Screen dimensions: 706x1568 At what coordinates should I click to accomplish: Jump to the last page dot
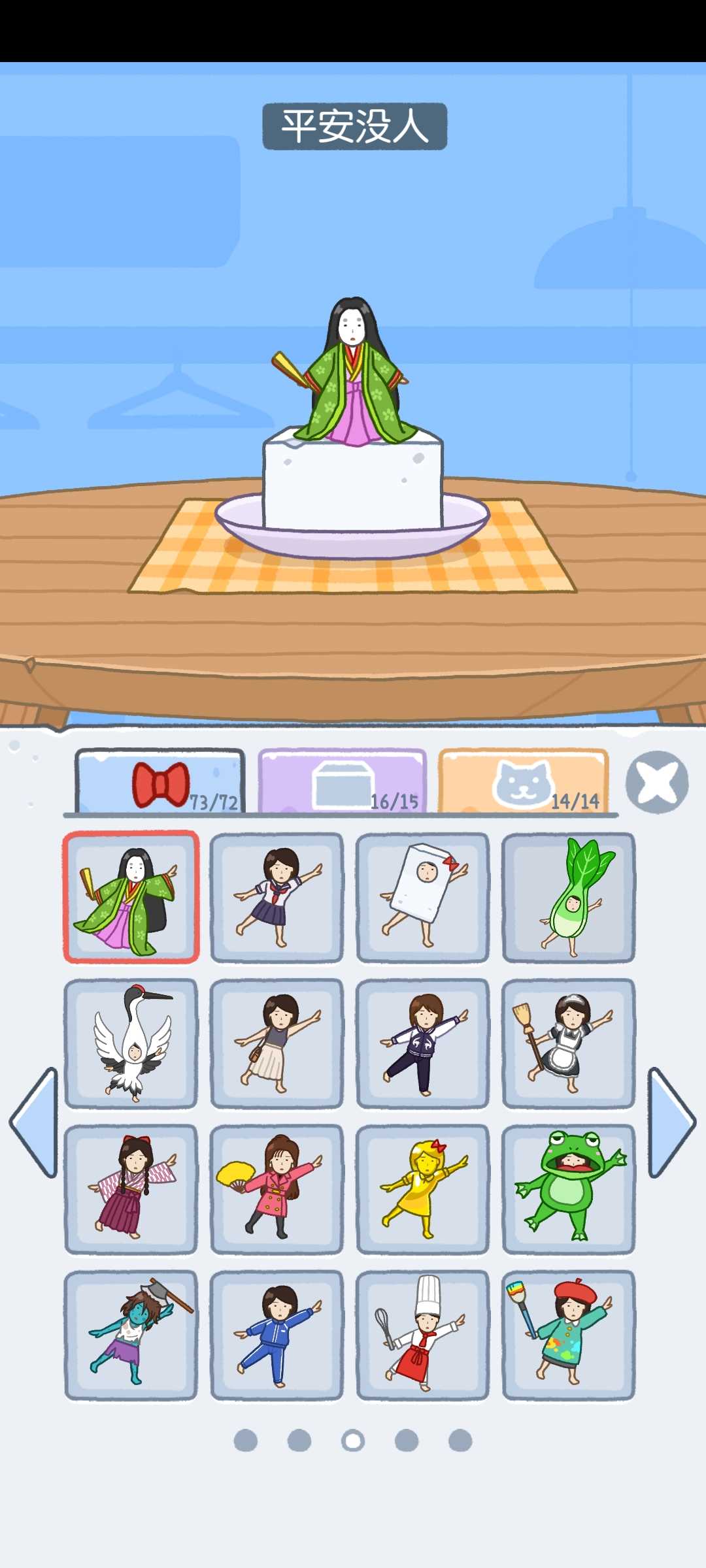tap(460, 1440)
